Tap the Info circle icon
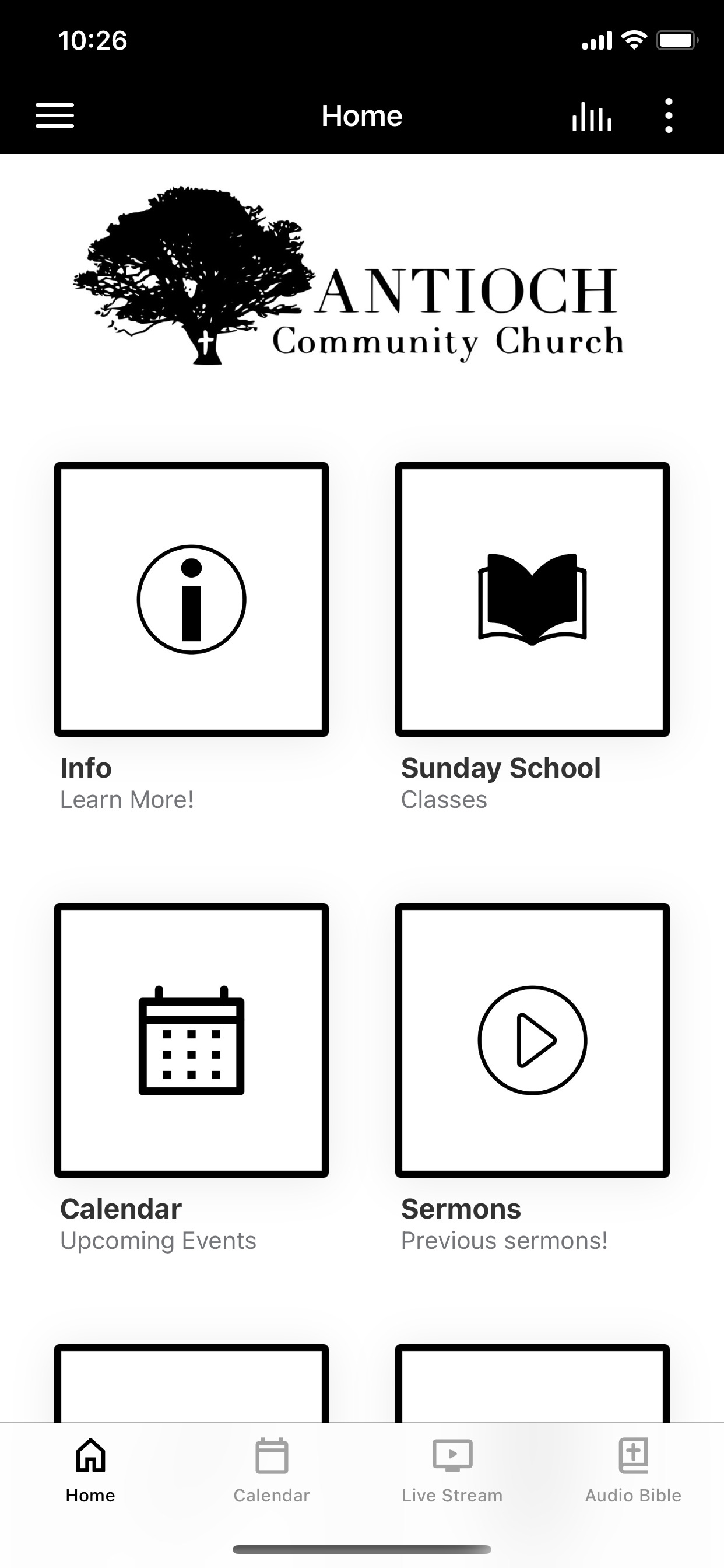The height and width of the screenshot is (1568, 724). pyautogui.click(x=191, y=598)
